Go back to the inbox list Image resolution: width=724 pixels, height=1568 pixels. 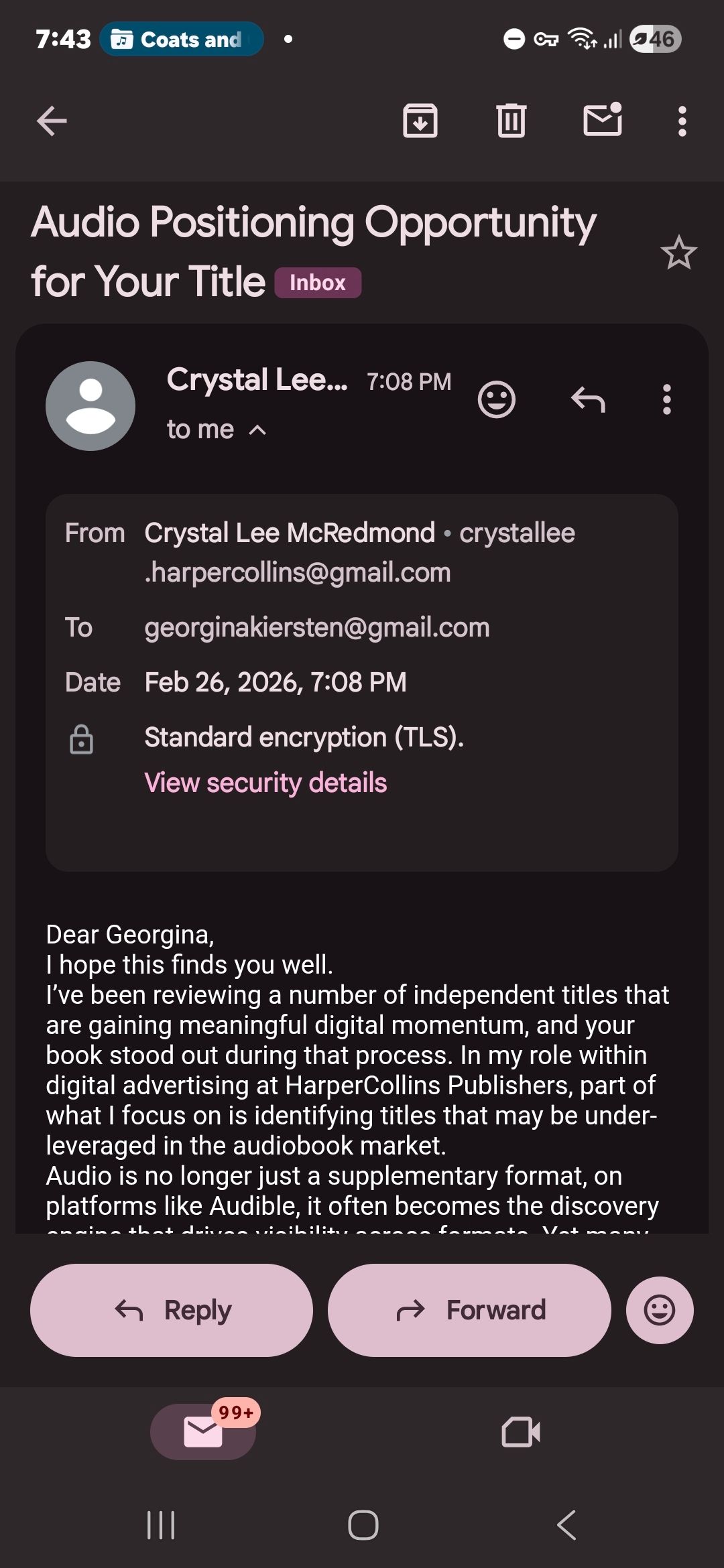click(52, 121)
